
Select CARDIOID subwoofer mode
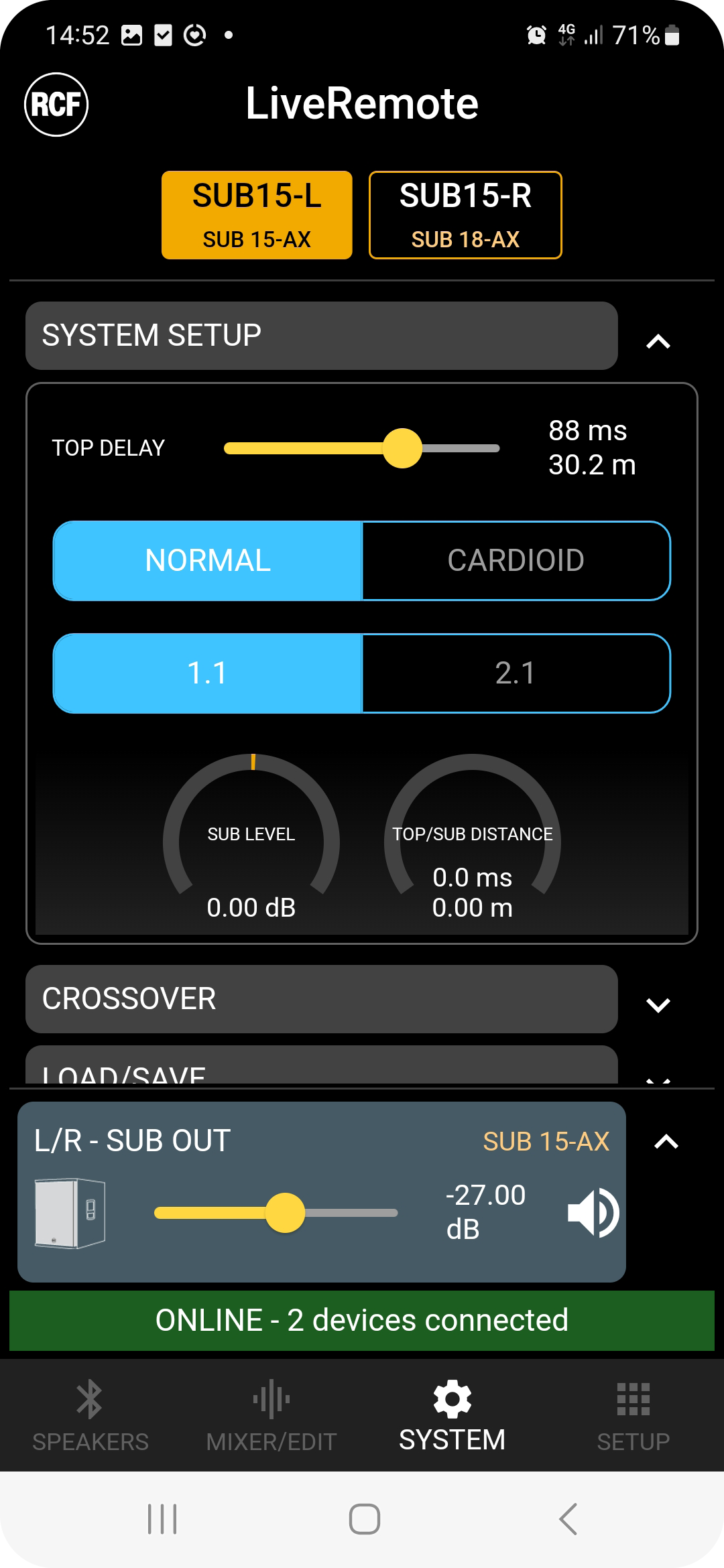(x=516, y=561)
